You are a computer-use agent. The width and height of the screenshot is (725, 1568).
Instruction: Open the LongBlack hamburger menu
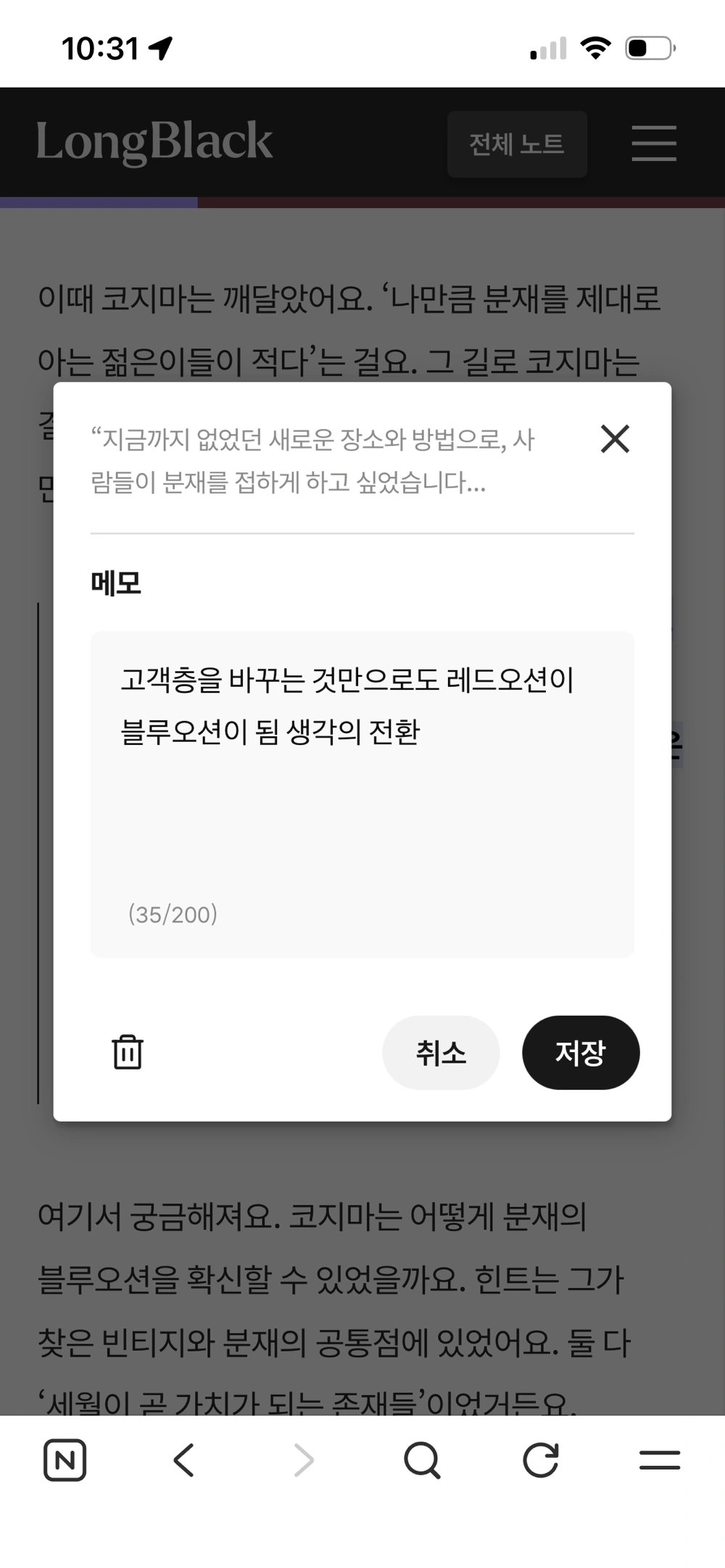[x=654, y=143]
